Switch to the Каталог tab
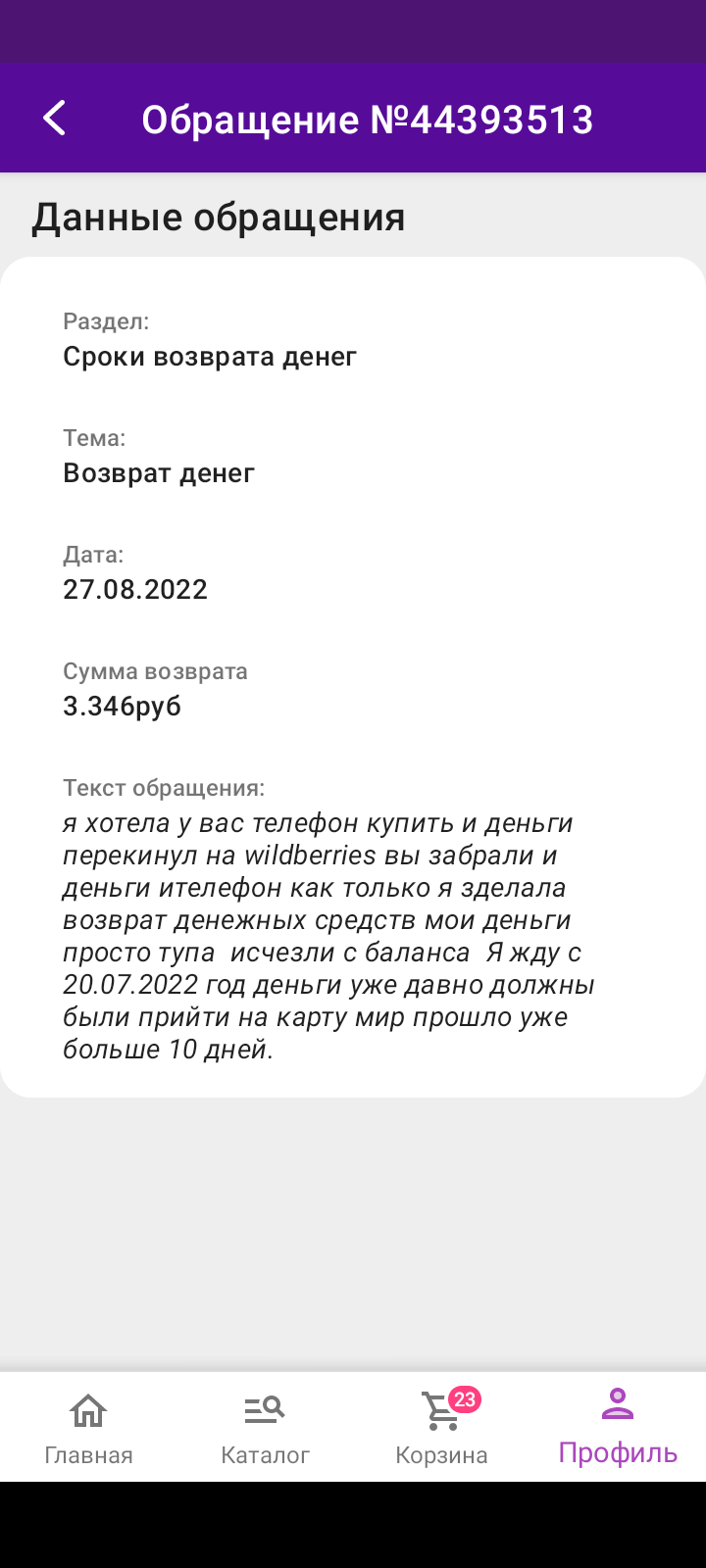The width and height of the screenshot is (706, 1568). tap(265, 1428)
